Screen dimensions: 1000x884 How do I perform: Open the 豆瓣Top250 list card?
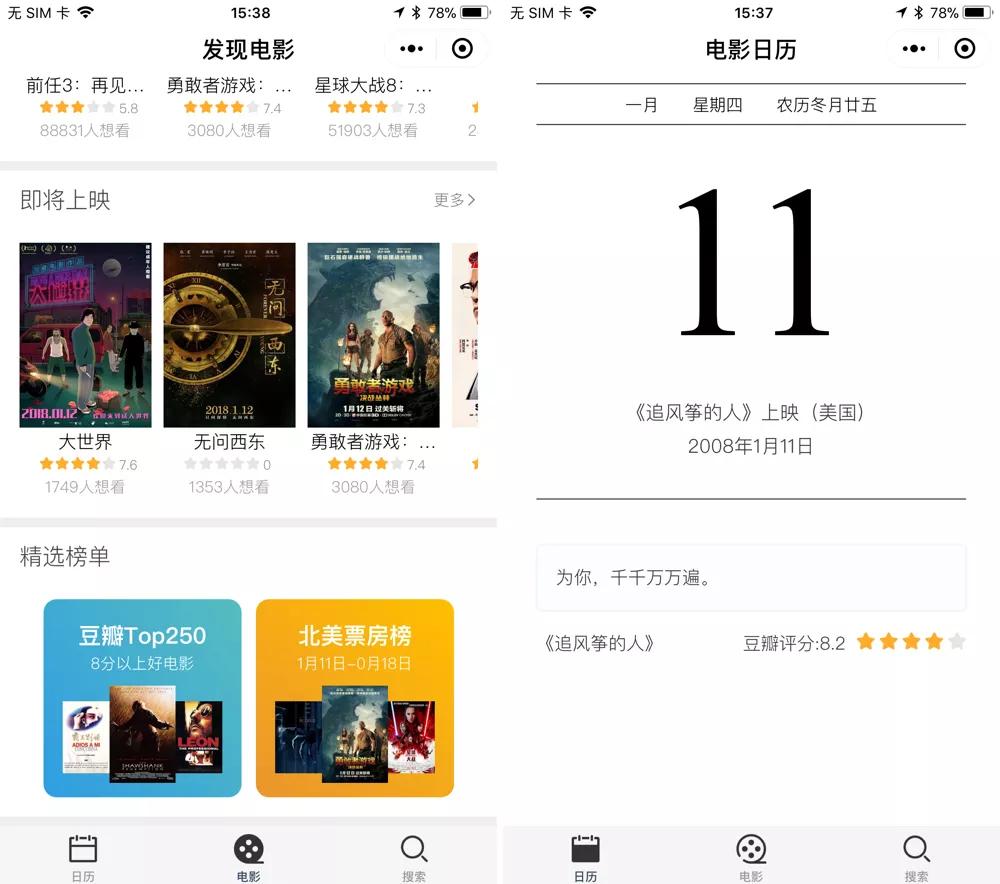pyautogui.click(x=142, y=697)
